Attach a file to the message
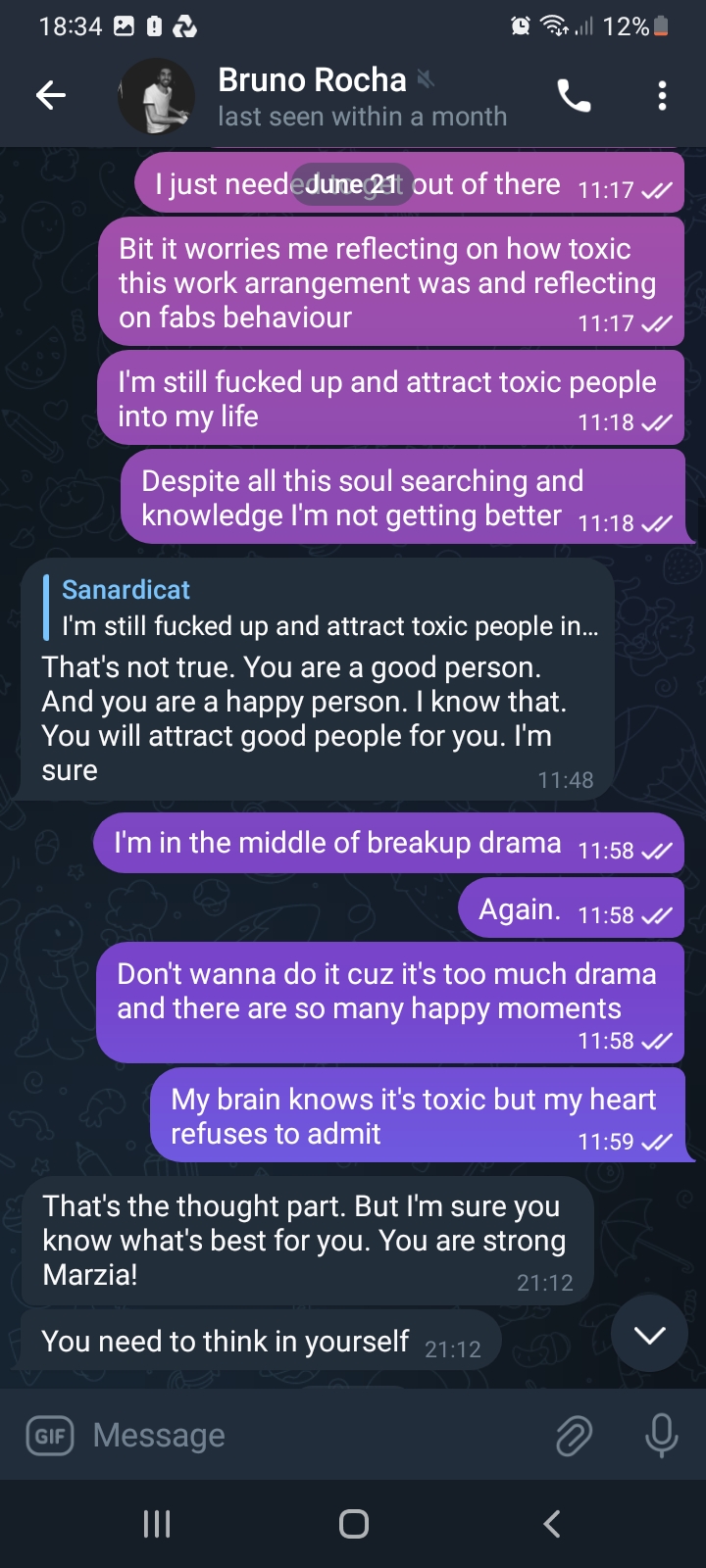This screenshot has height=1568, width=706. click(574, 1436)
